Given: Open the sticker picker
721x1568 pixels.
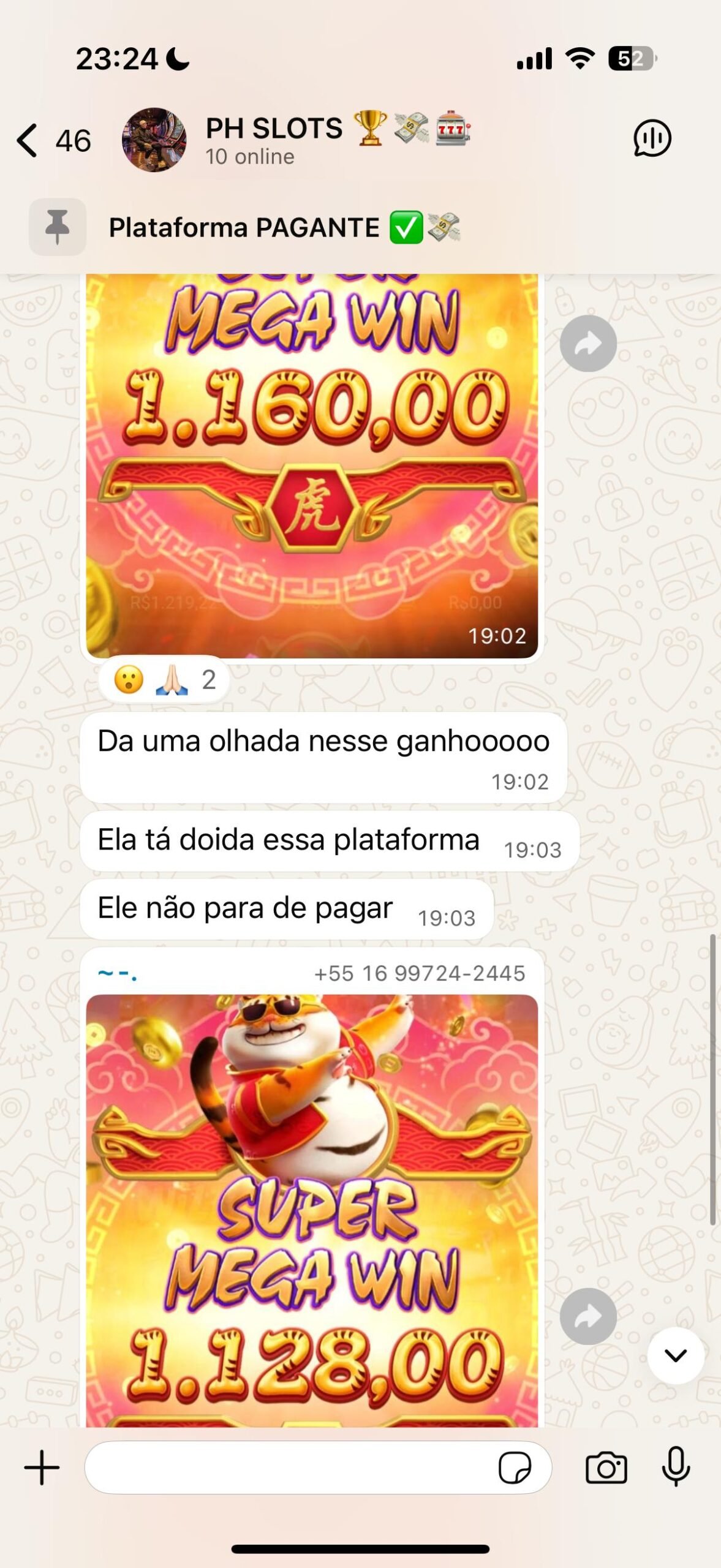Looking at the screenshot, I should pos(514,1468).
